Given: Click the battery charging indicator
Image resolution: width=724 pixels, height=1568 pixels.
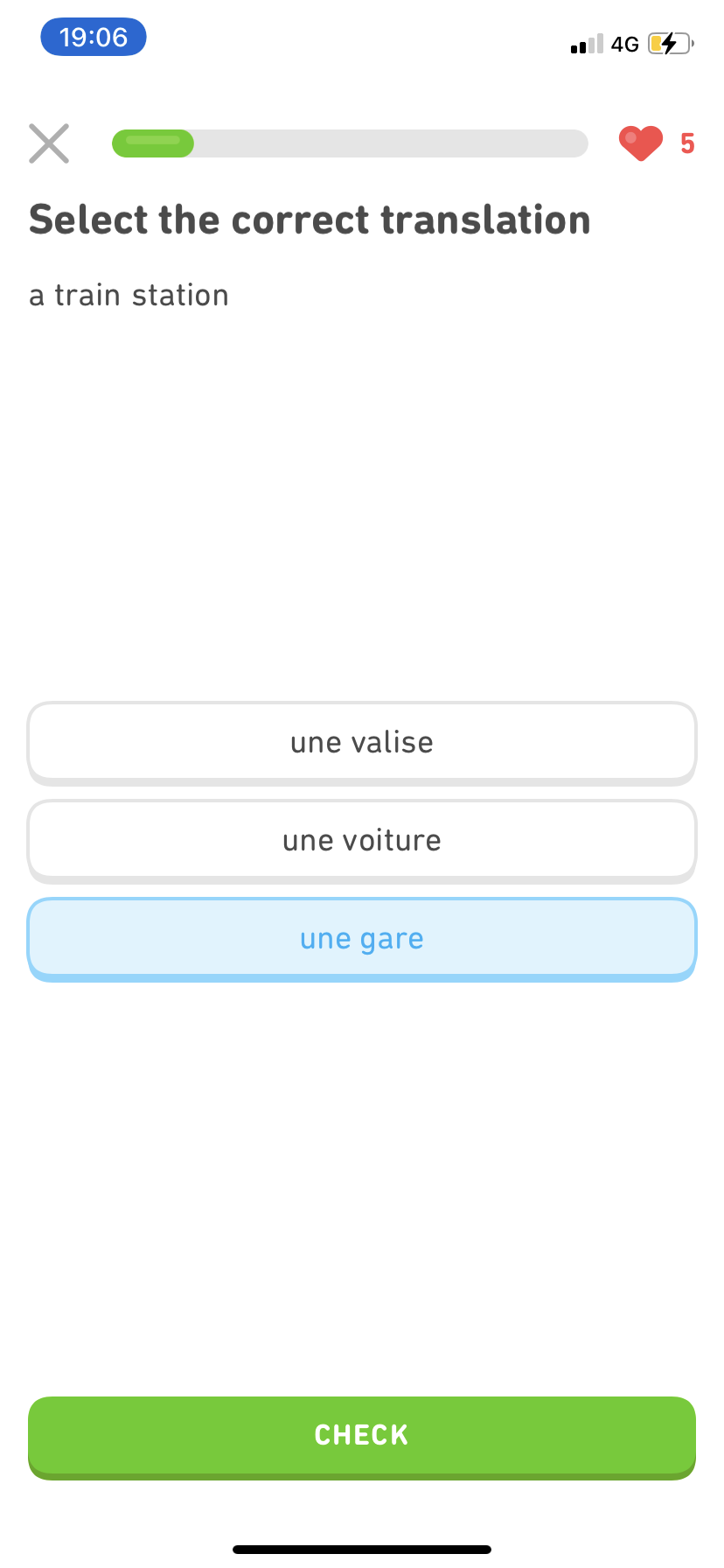Looking at the screenshot, I should click(x=669, y=43).
